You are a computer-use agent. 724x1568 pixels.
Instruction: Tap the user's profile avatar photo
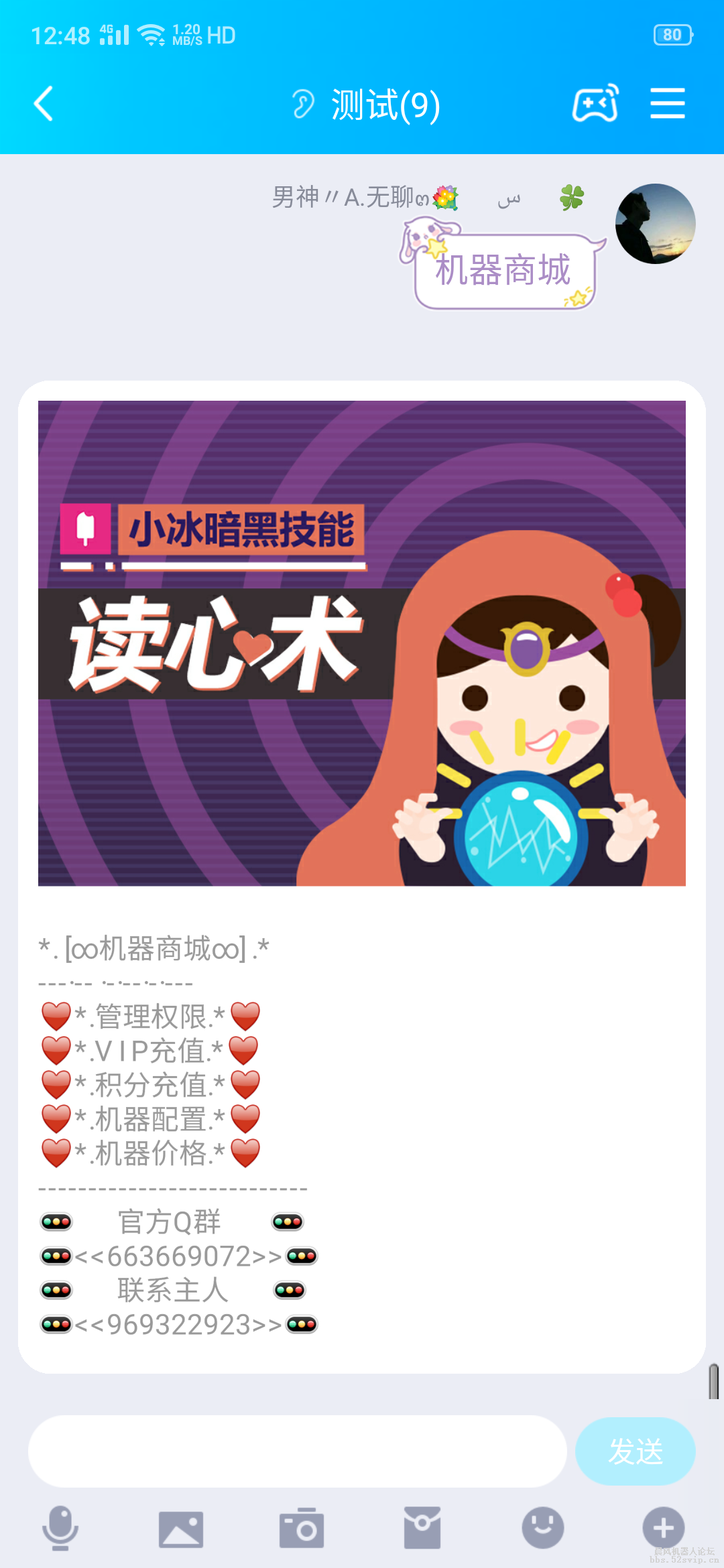pos(654,224)
